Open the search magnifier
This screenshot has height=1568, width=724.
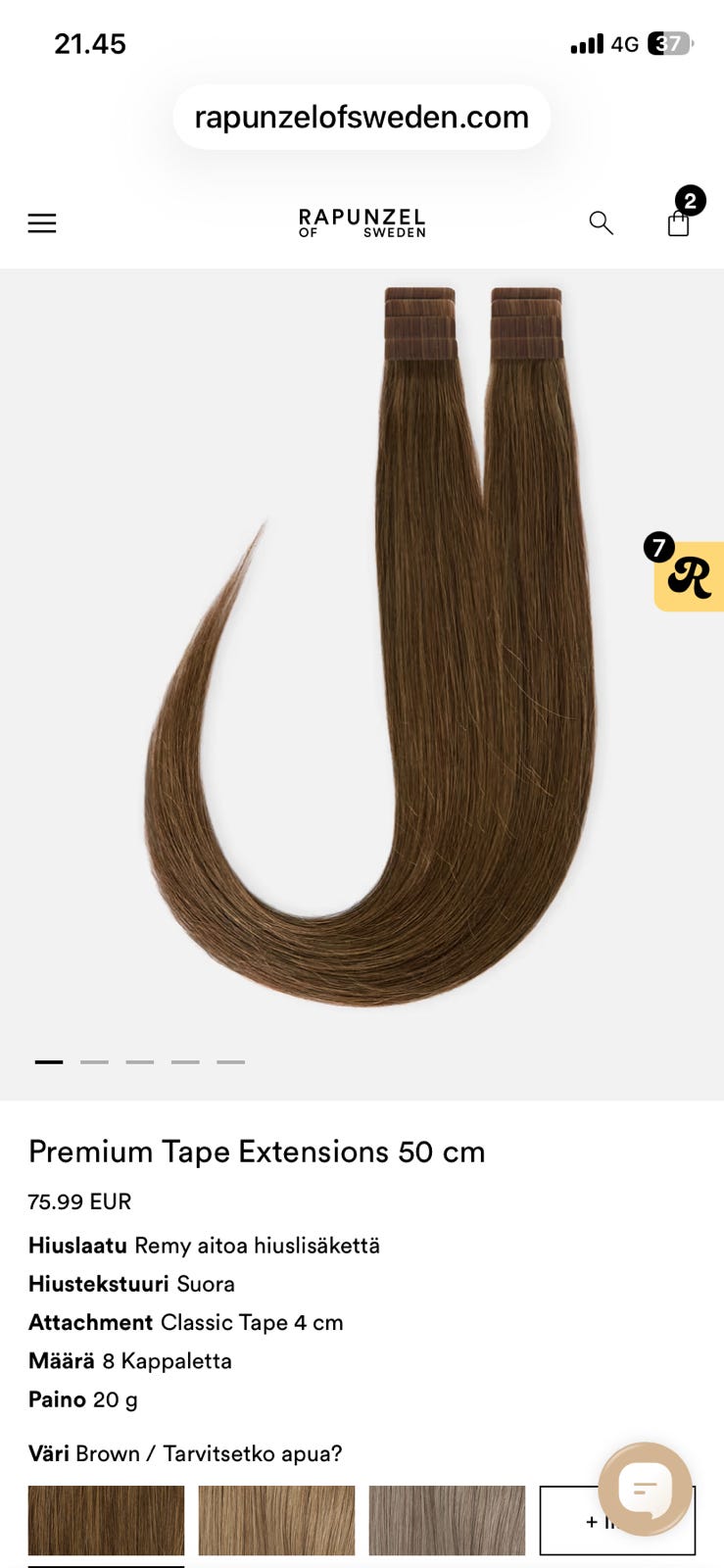point(601,223)
